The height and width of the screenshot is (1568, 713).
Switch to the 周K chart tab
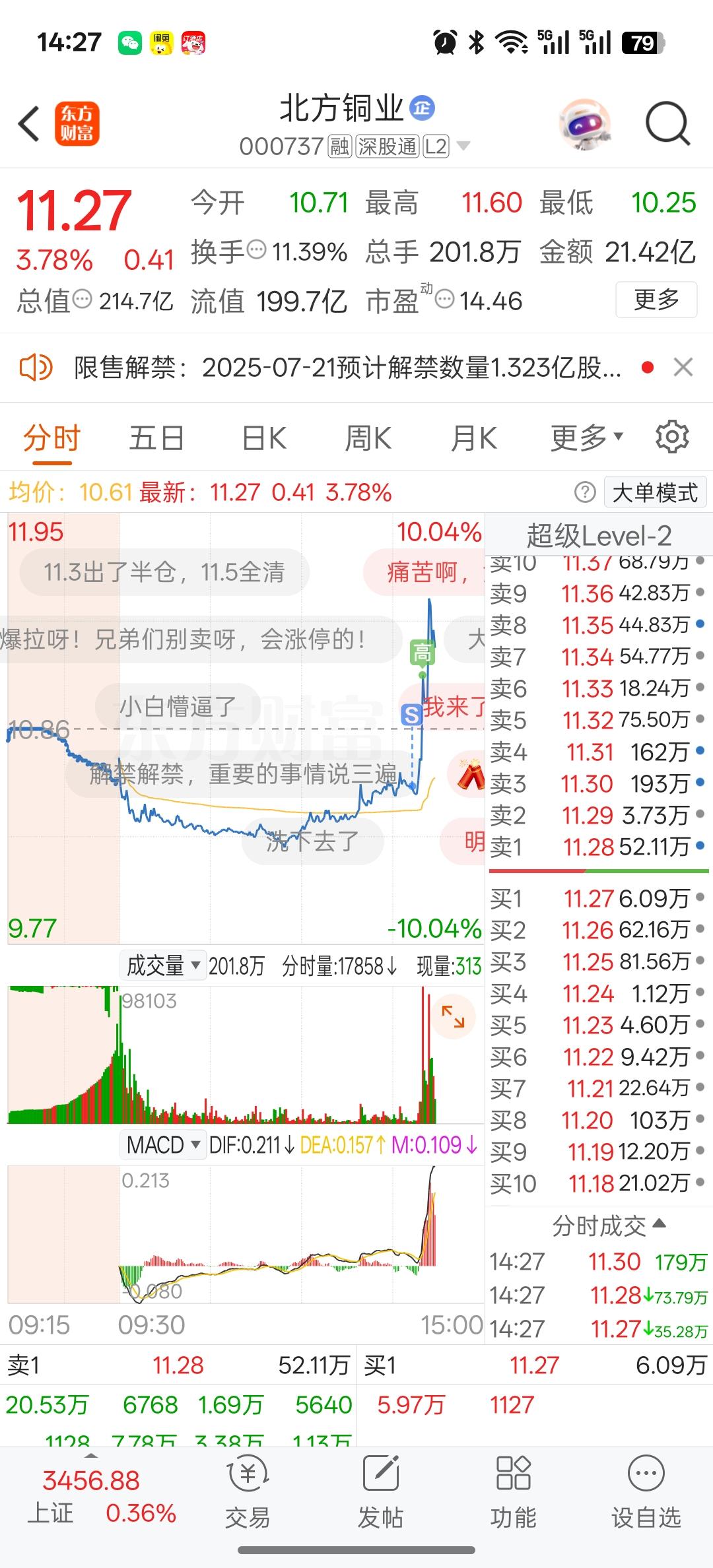pyautogui.click(x=368, y=438)
